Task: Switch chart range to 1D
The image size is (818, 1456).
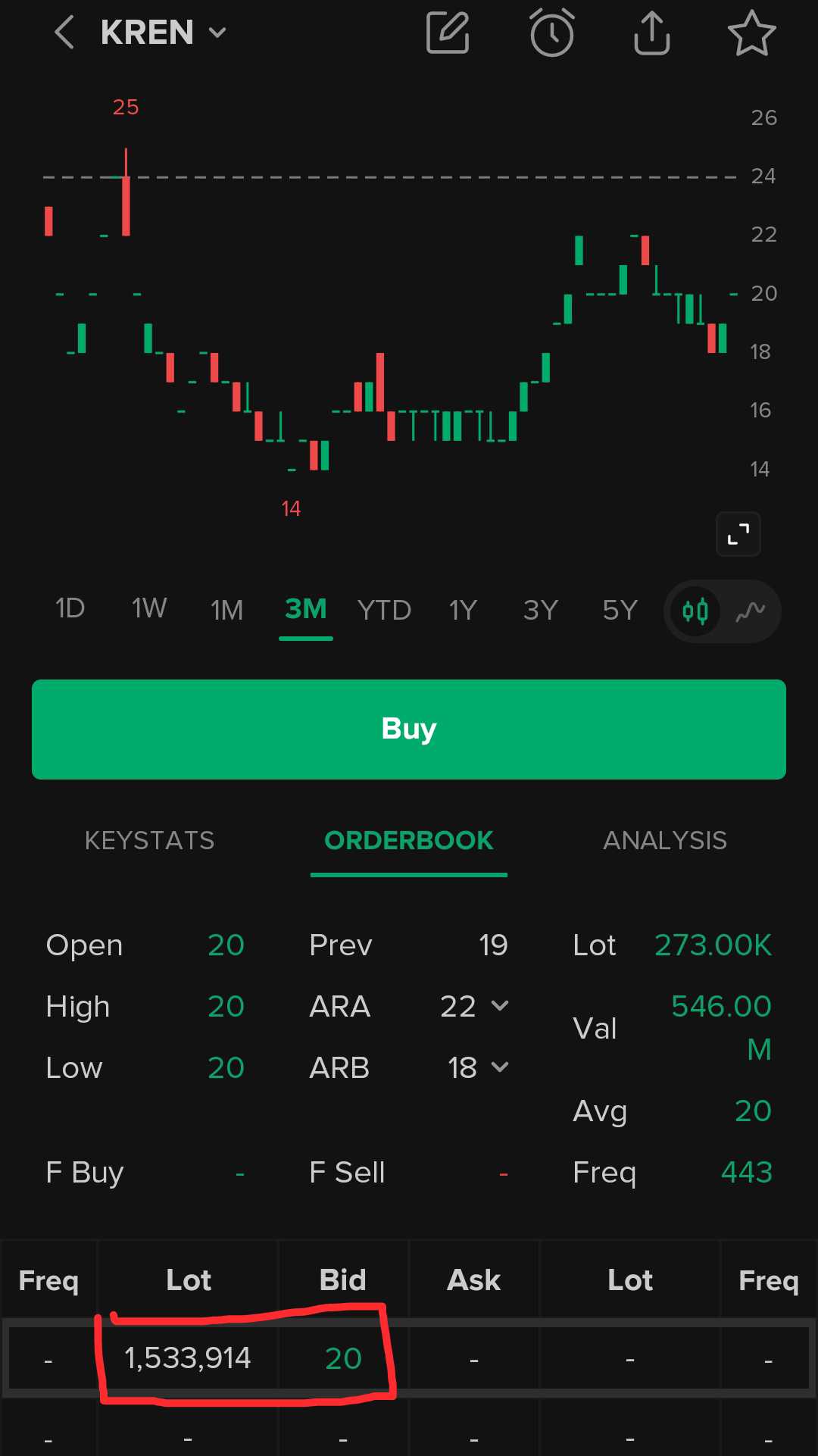Action: (70, 609)
